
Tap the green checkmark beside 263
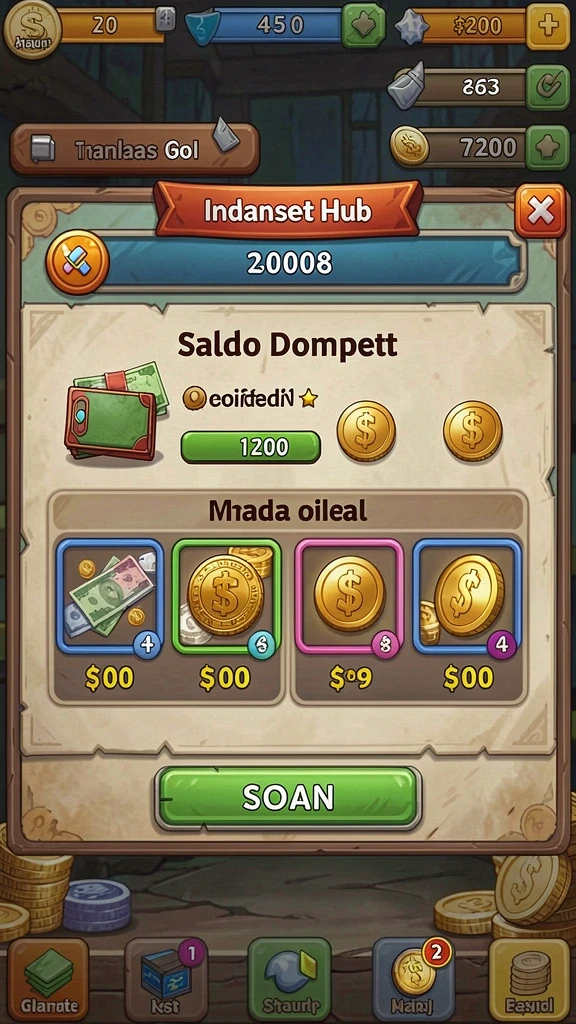547,86
